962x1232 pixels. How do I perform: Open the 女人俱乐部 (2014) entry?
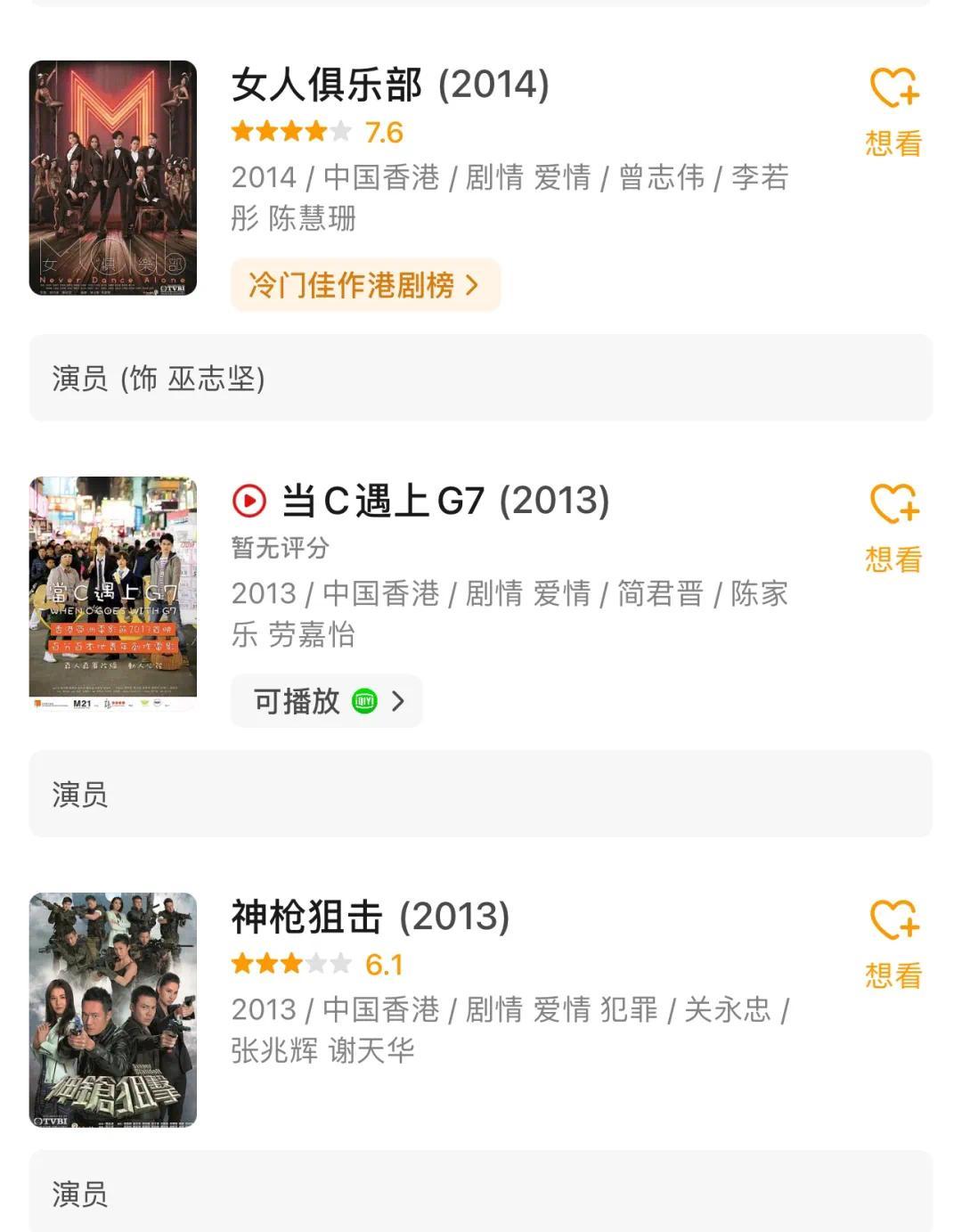coord(390,86)
